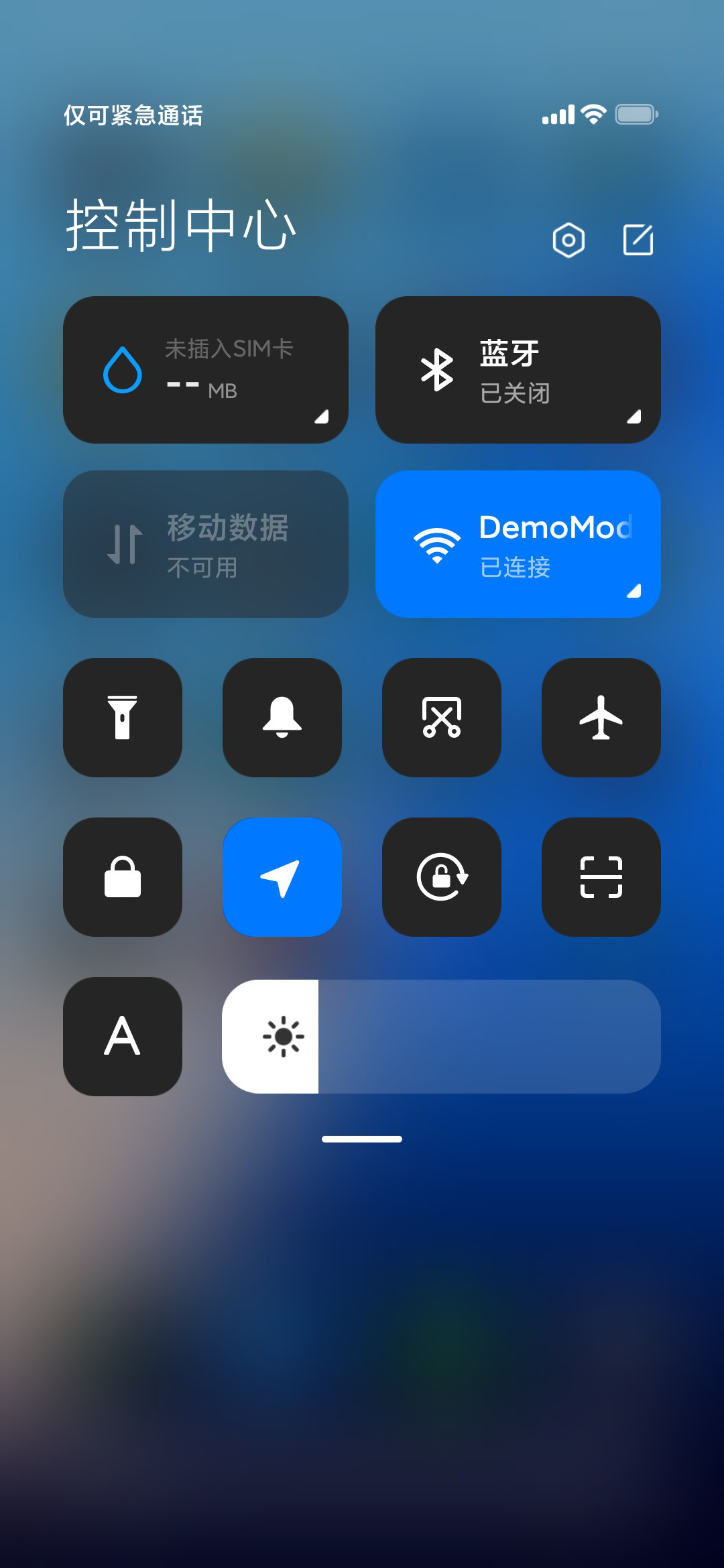Toggle the bell mute mode
This screenshot has height=1568, width=724.
point(282,718)
